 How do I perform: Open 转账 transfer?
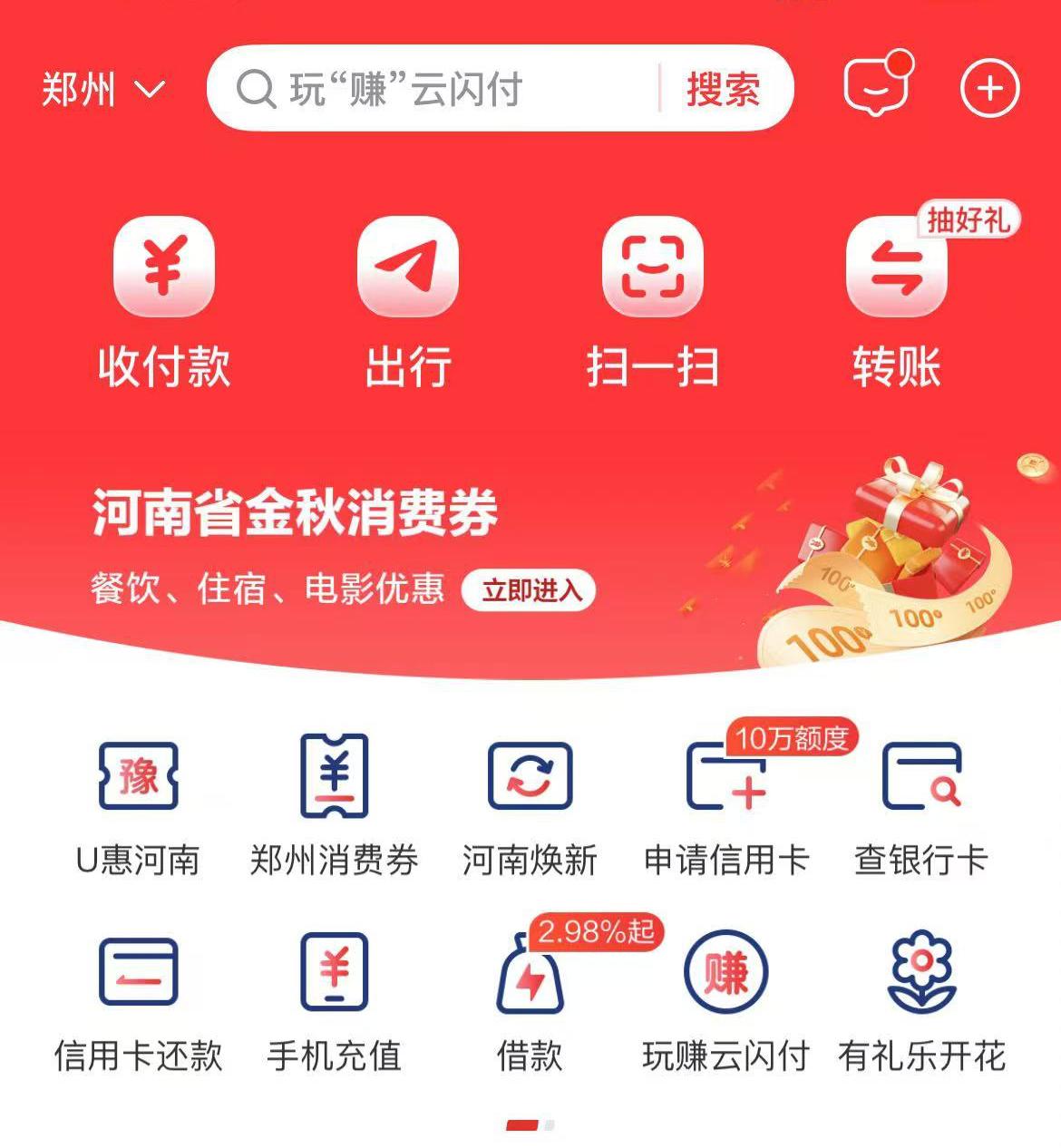pyautogui.click(x=896, y=304)
